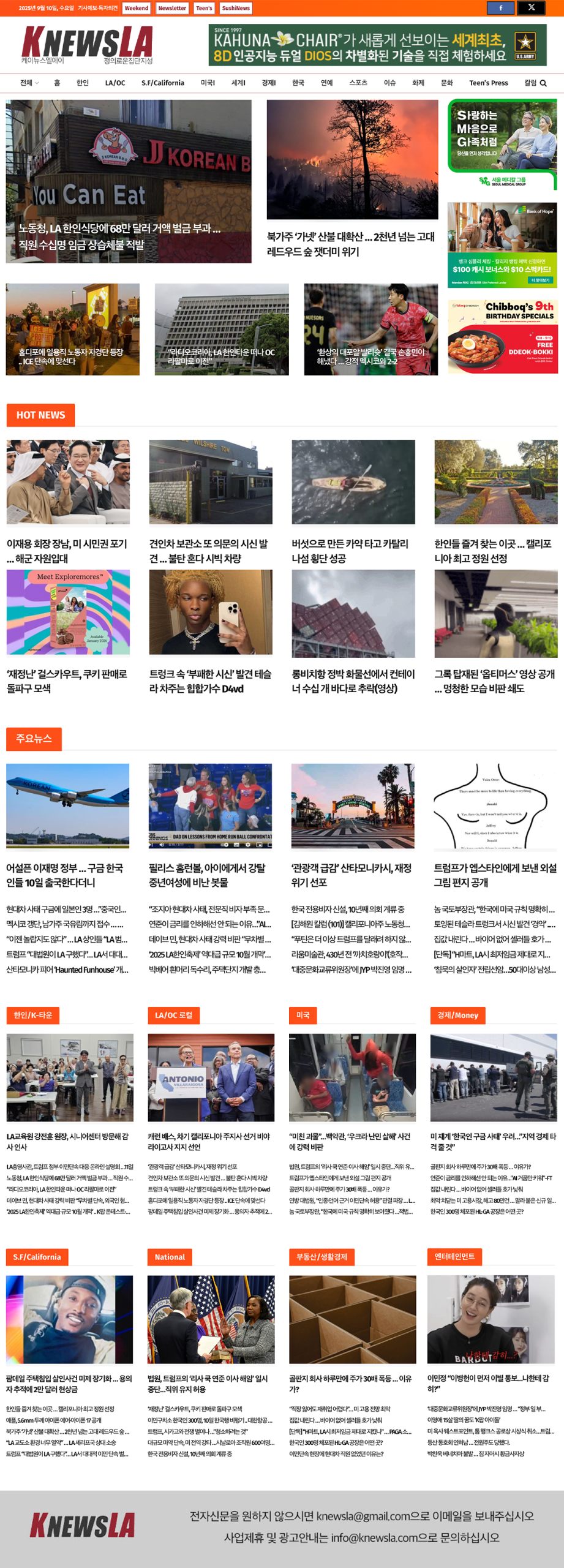Go to Teen's Press section
This screenshot has height=1568, width=564.
488,83
